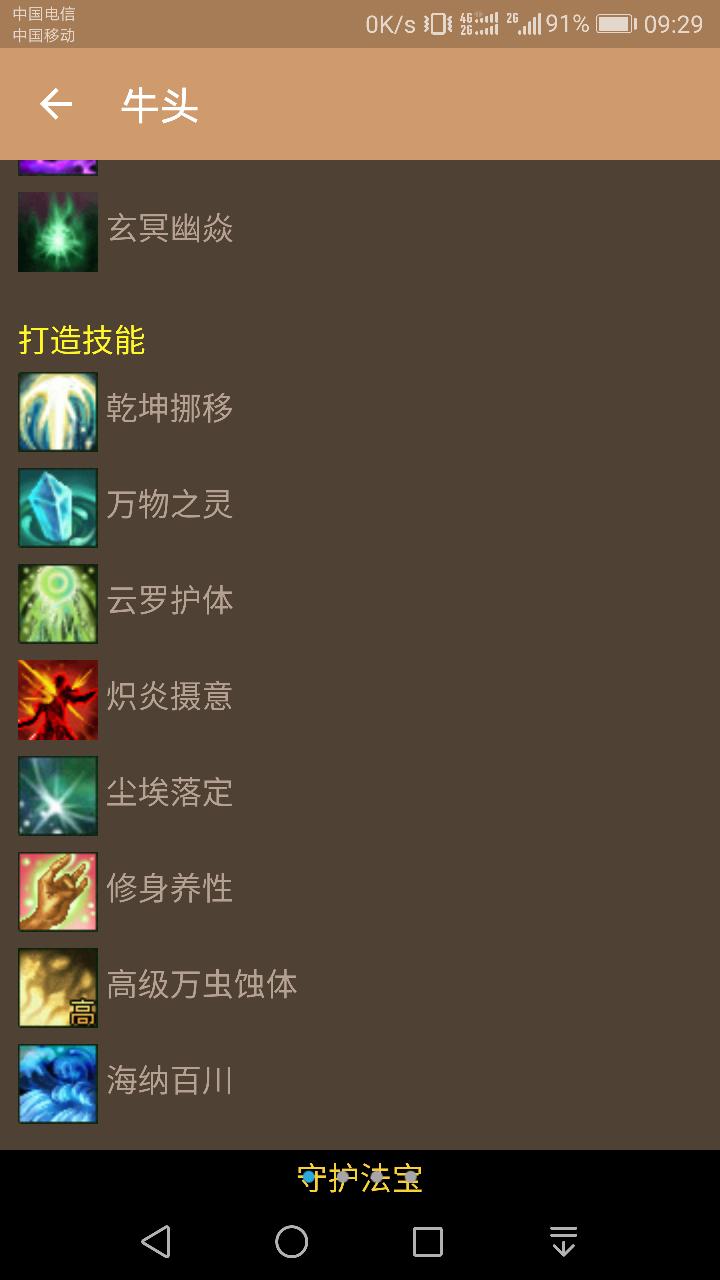Image resolution: width=720 pixels, height=1280 pixels.
Task: Go back from the 牛头 page
Action: (56, 104)
